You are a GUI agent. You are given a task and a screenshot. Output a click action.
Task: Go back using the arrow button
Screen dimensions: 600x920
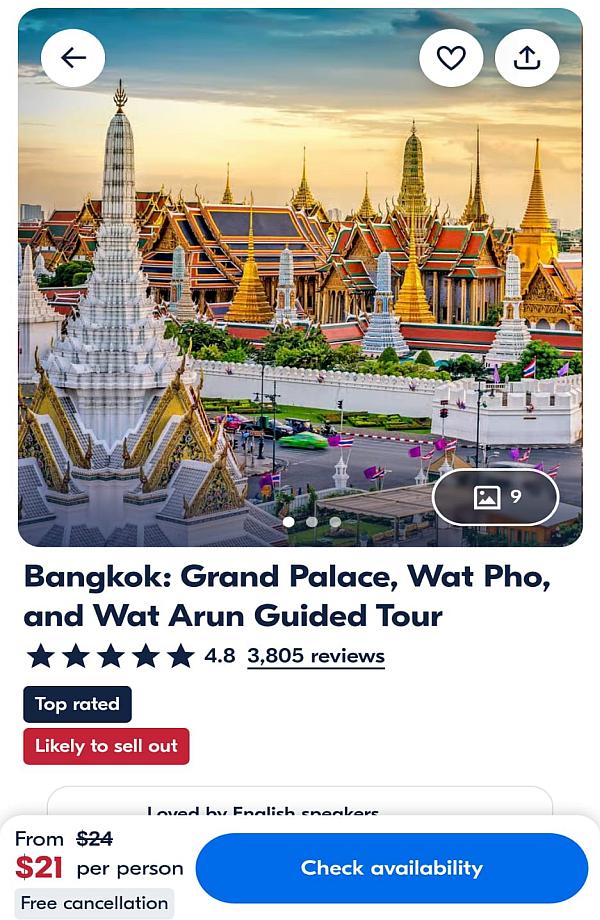(x=73, y=58)
